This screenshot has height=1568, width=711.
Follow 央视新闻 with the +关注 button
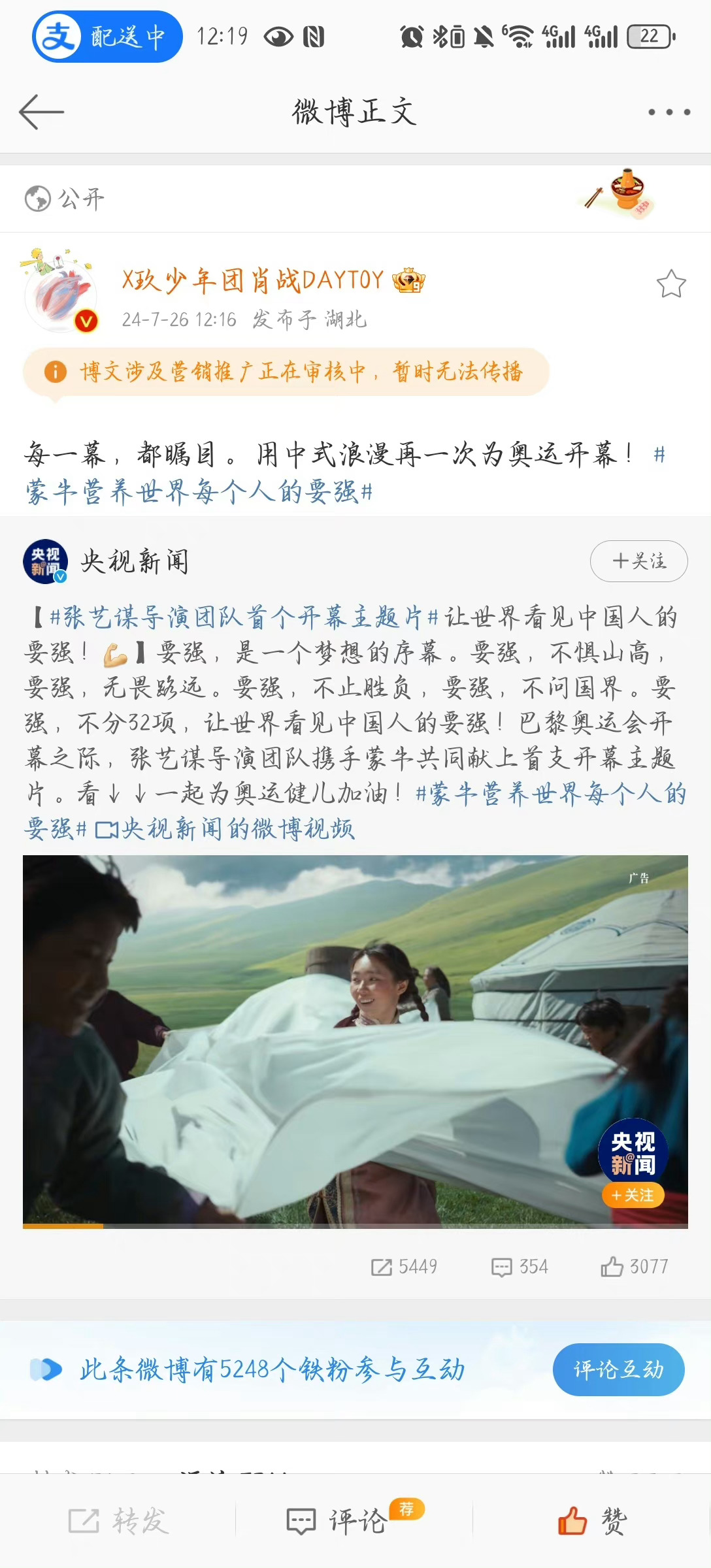pos(638,561)
